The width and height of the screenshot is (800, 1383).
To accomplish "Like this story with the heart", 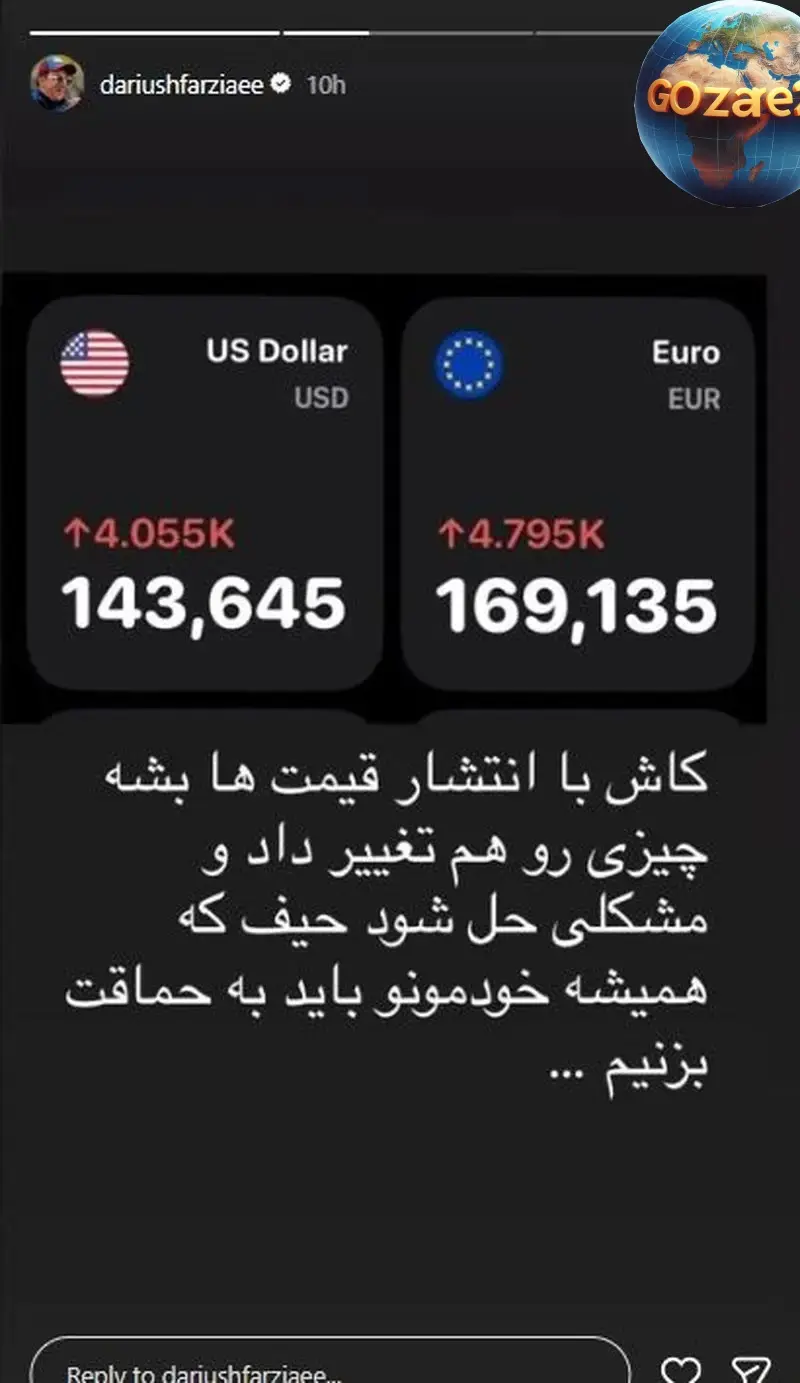I will (x=682, y=1369).
